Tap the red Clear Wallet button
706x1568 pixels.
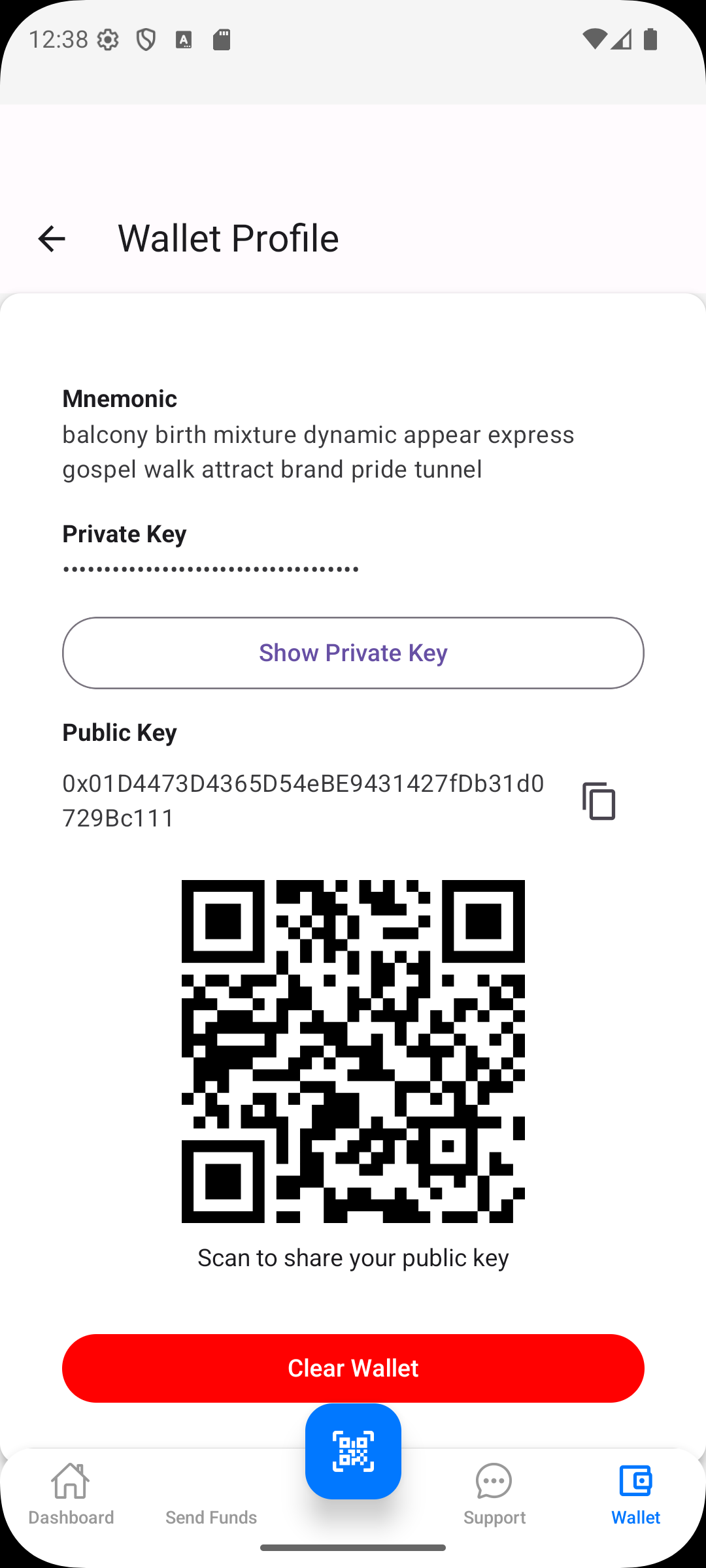(x=353, y=1367)
